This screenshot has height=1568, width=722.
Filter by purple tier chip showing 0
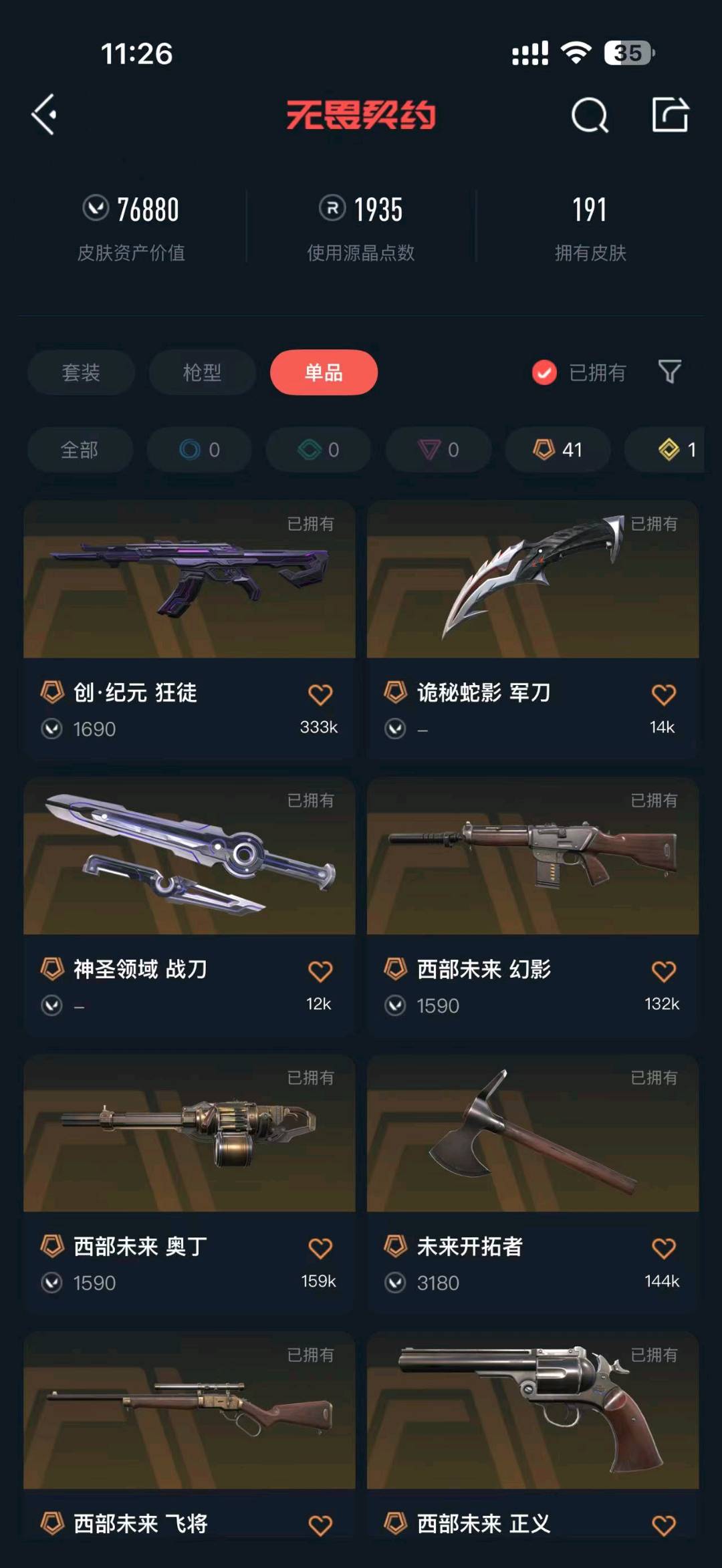(x=439, y=450)
